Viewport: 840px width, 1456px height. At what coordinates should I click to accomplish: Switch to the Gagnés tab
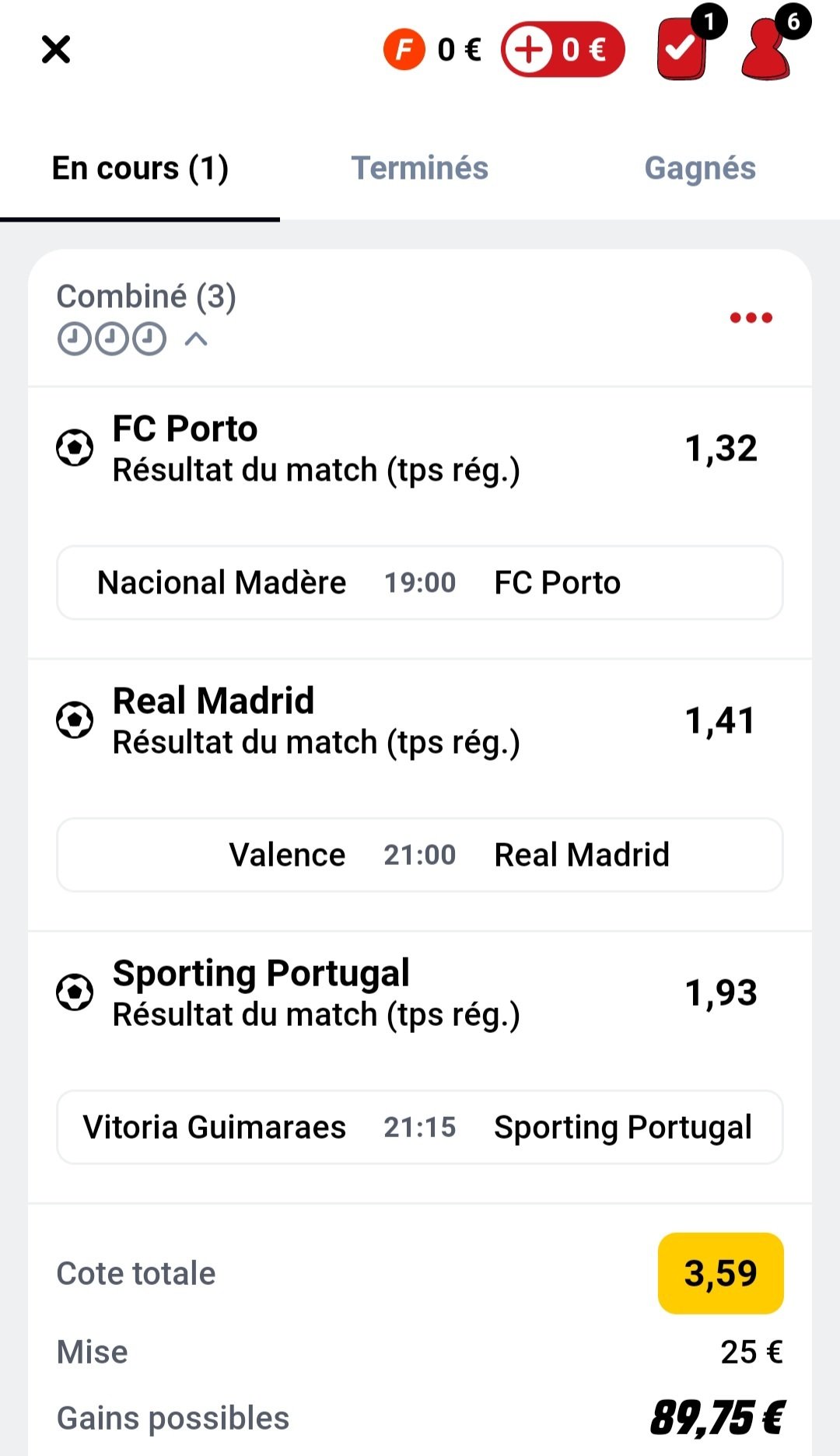point(700,168)
